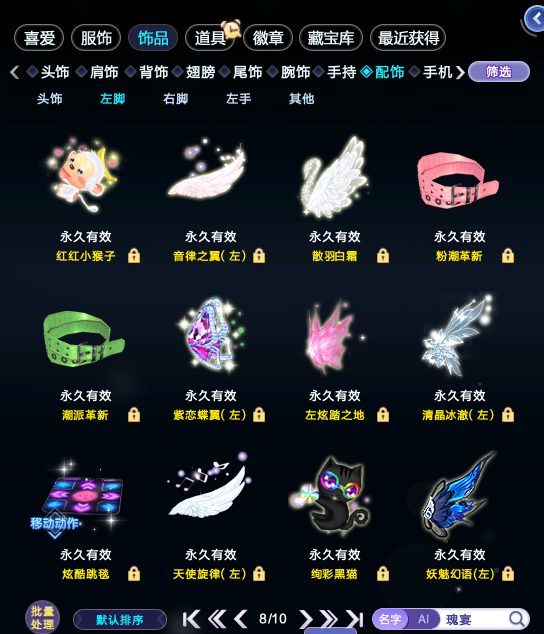The height and width of the screenshot is (634, 544).
Task: Open 批量处理 batch processing
Action: (42, 618)
